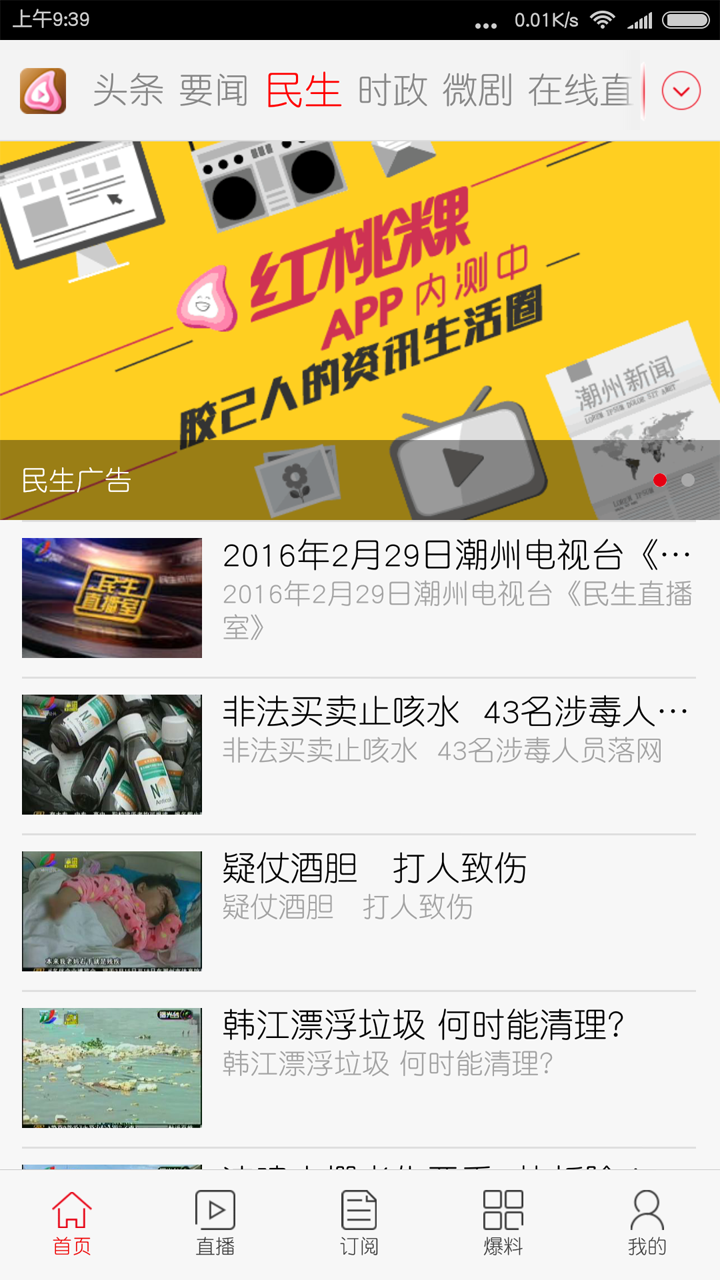This screenshot has width=720, height=1280.
Task: Open the 订阅 tab
Action: (359, 1224)
